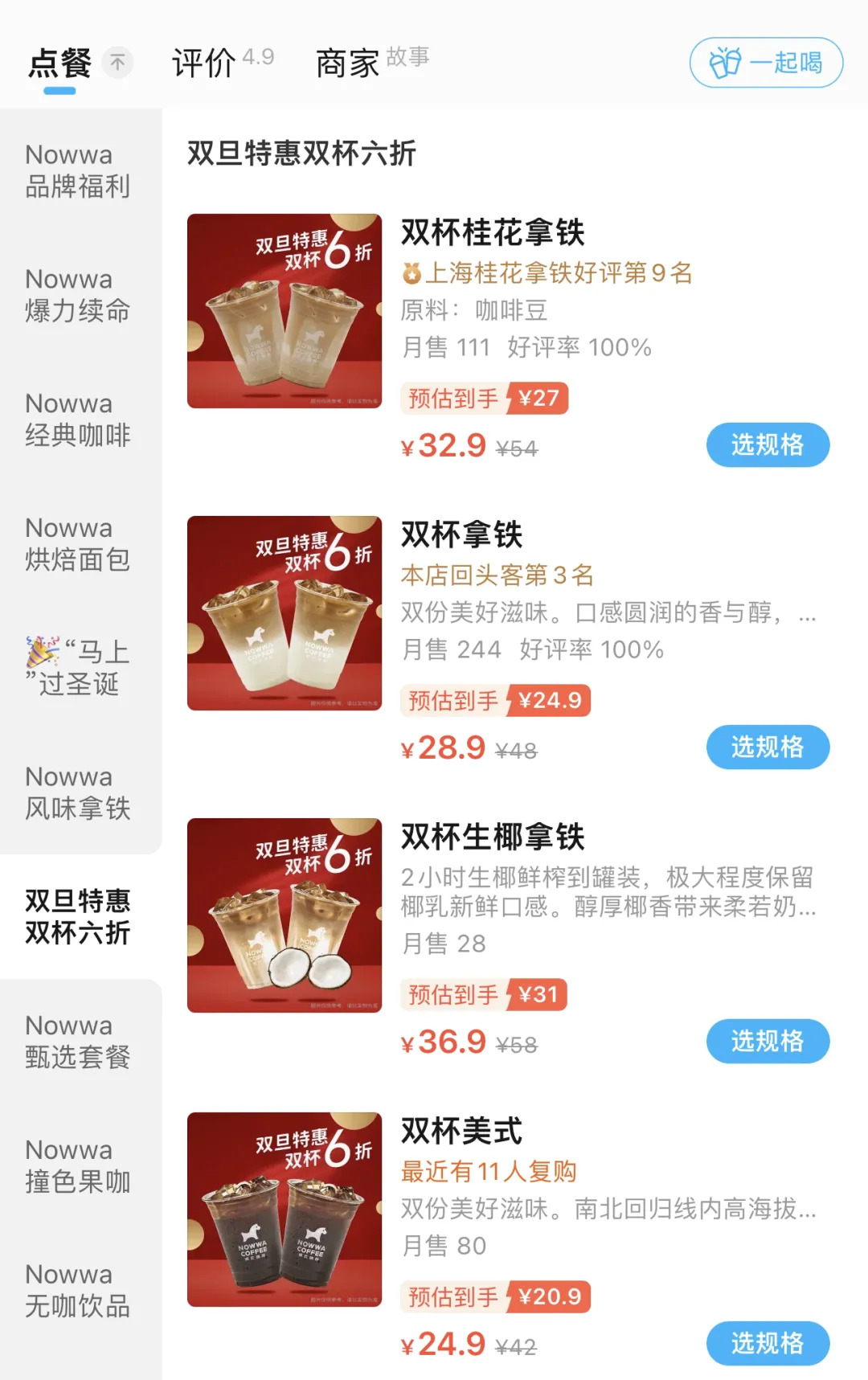Open the 双杯桂花拿铁 product image
The image size is (868, 1380).
tap(285, 311)
